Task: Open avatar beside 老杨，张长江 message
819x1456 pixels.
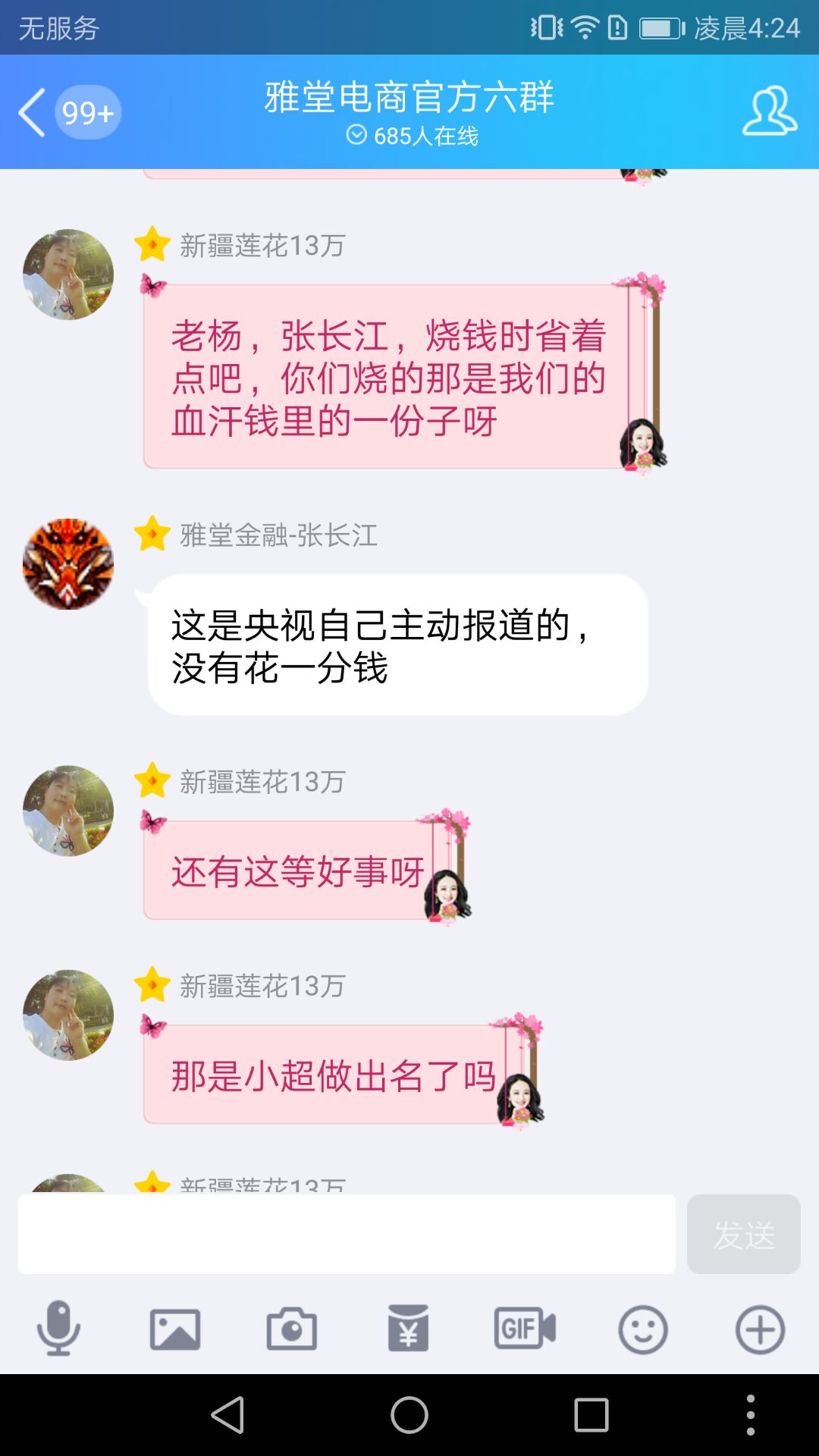Action: [68, 275]
